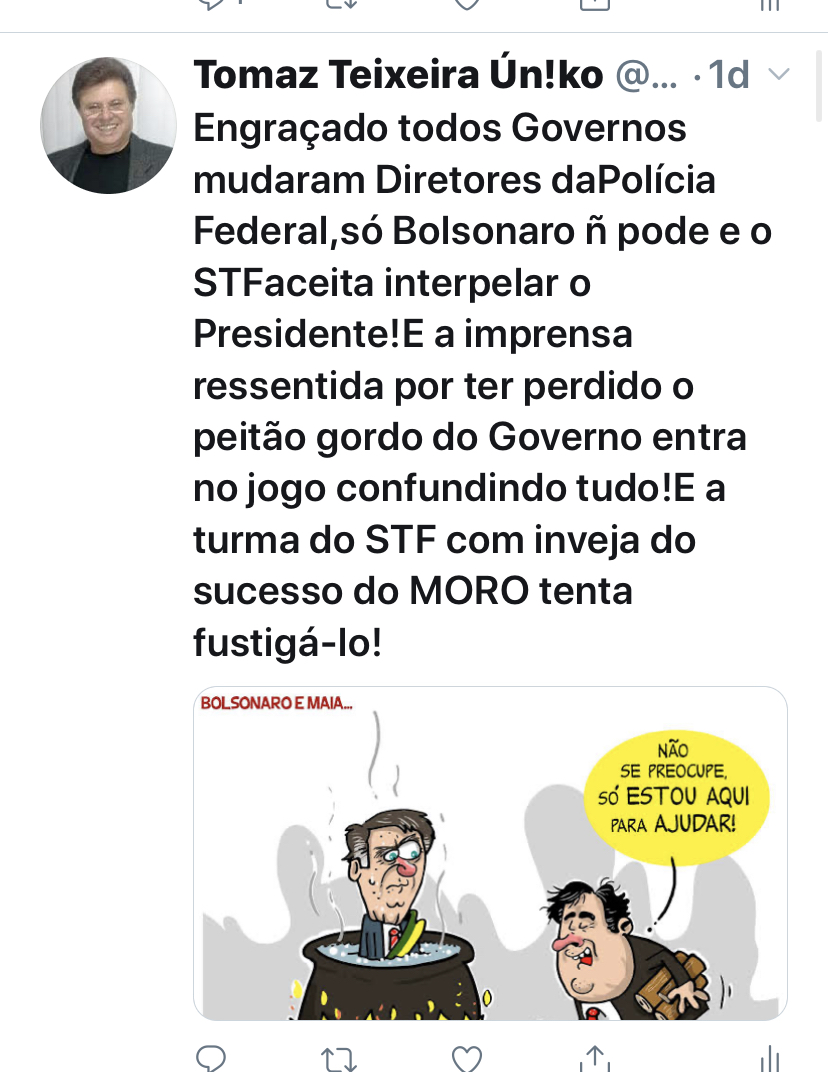View tweet activity analytics icon

769,1058
